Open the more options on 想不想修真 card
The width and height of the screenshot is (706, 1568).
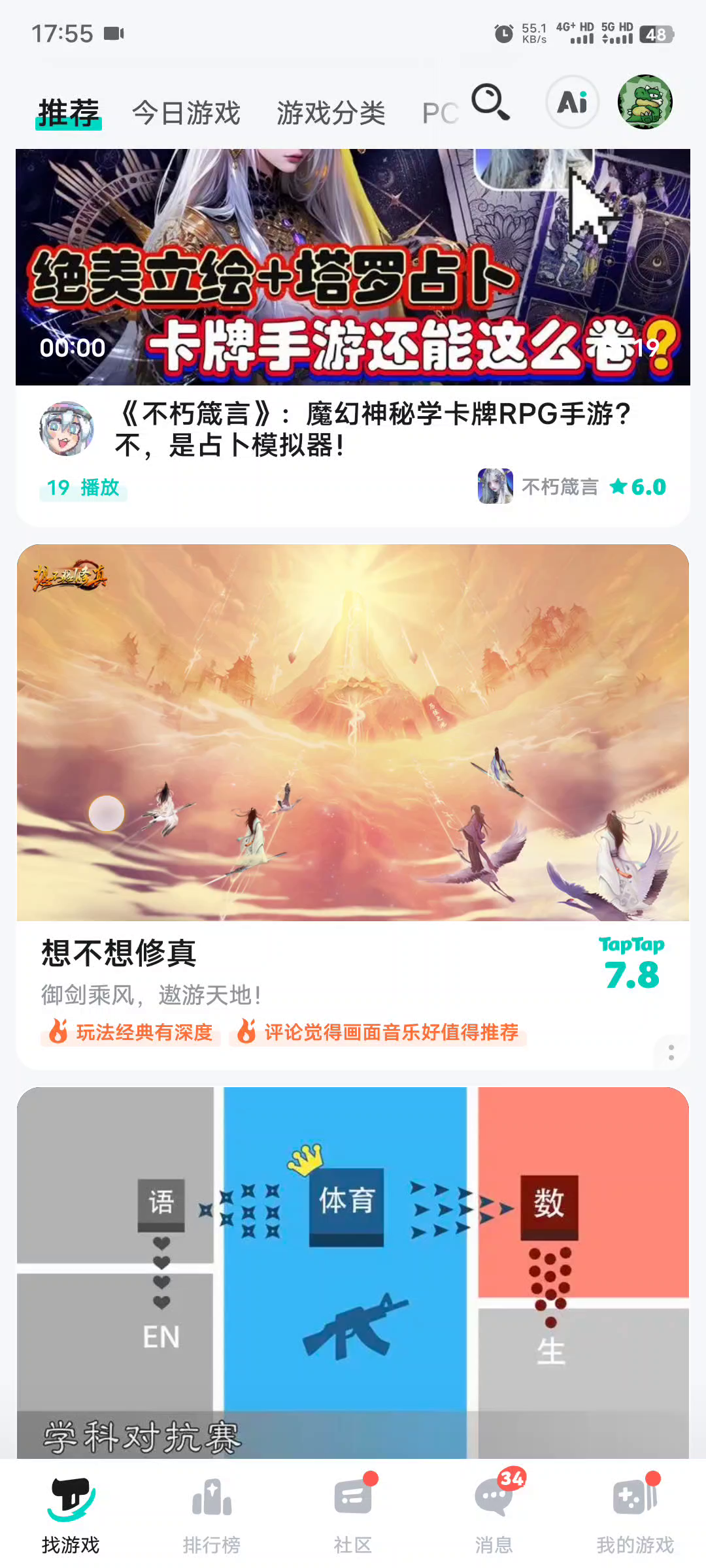point(671,1053)
